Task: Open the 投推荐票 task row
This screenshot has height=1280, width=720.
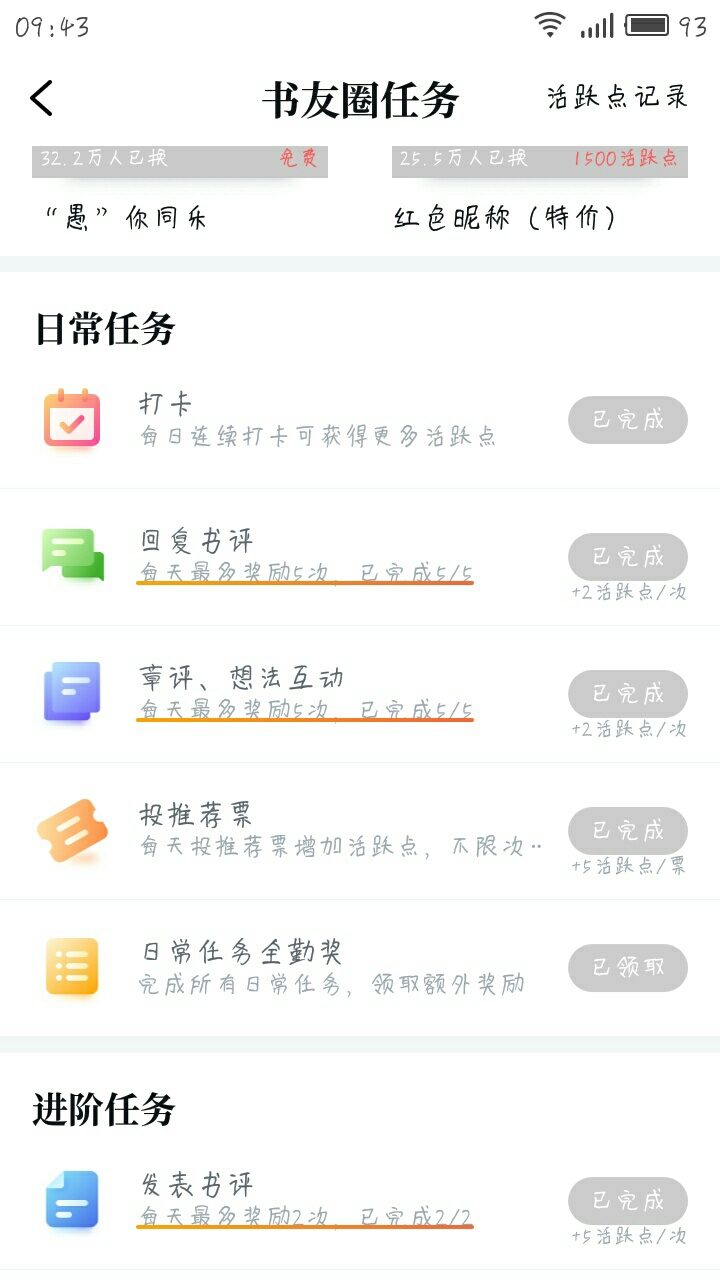Action: (x=360, y=831)
